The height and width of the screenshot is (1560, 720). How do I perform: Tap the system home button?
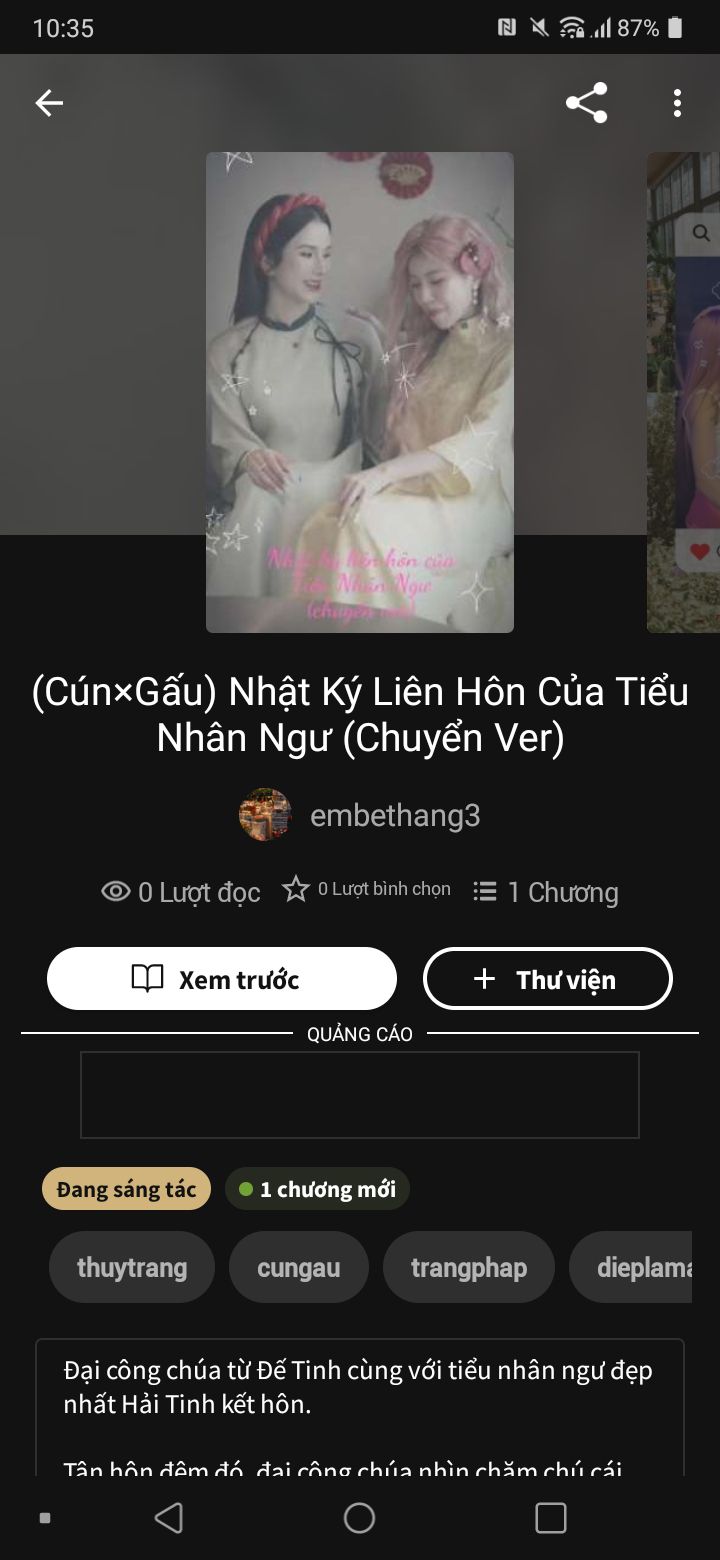pyautogui.click(x=359, y=1518)
